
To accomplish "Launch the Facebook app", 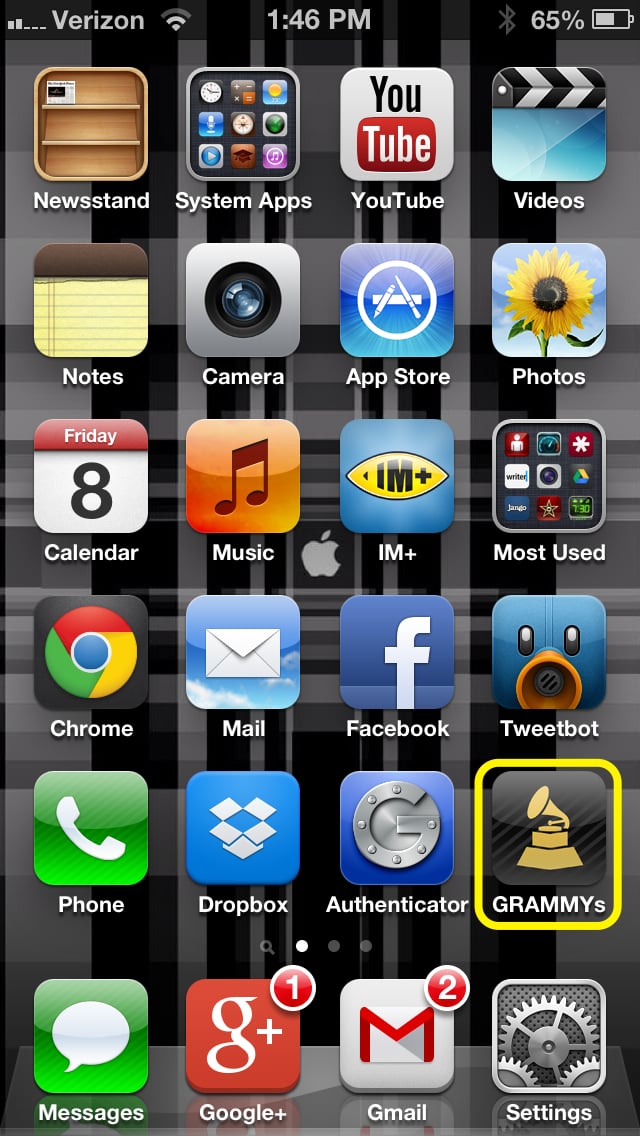I will (397, 652).
